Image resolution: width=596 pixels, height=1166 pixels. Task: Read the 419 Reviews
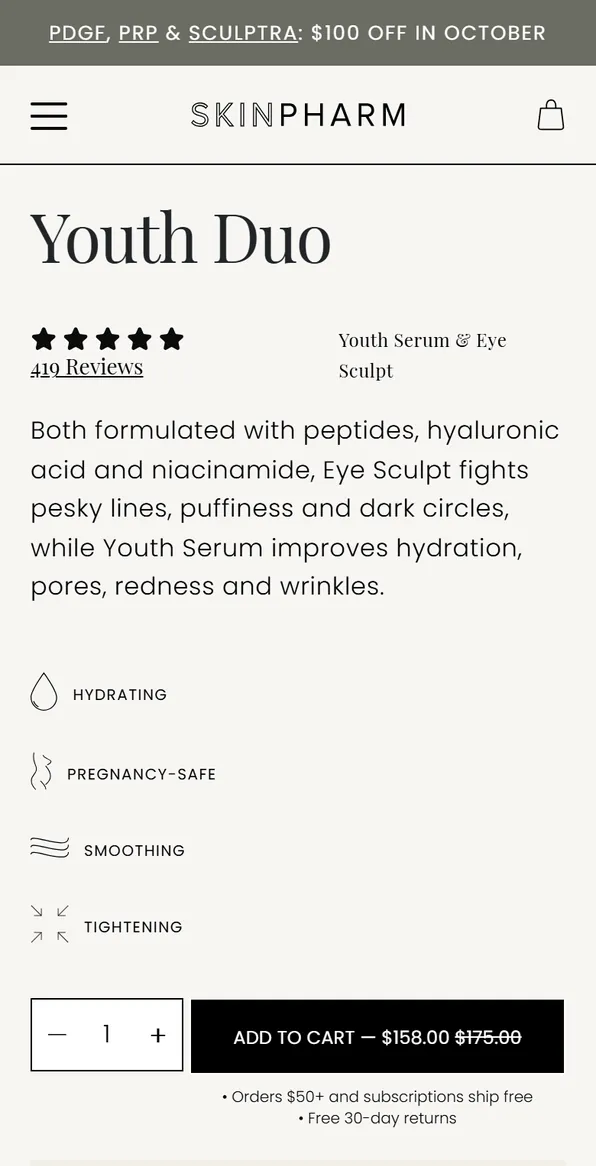click(86, 367)
